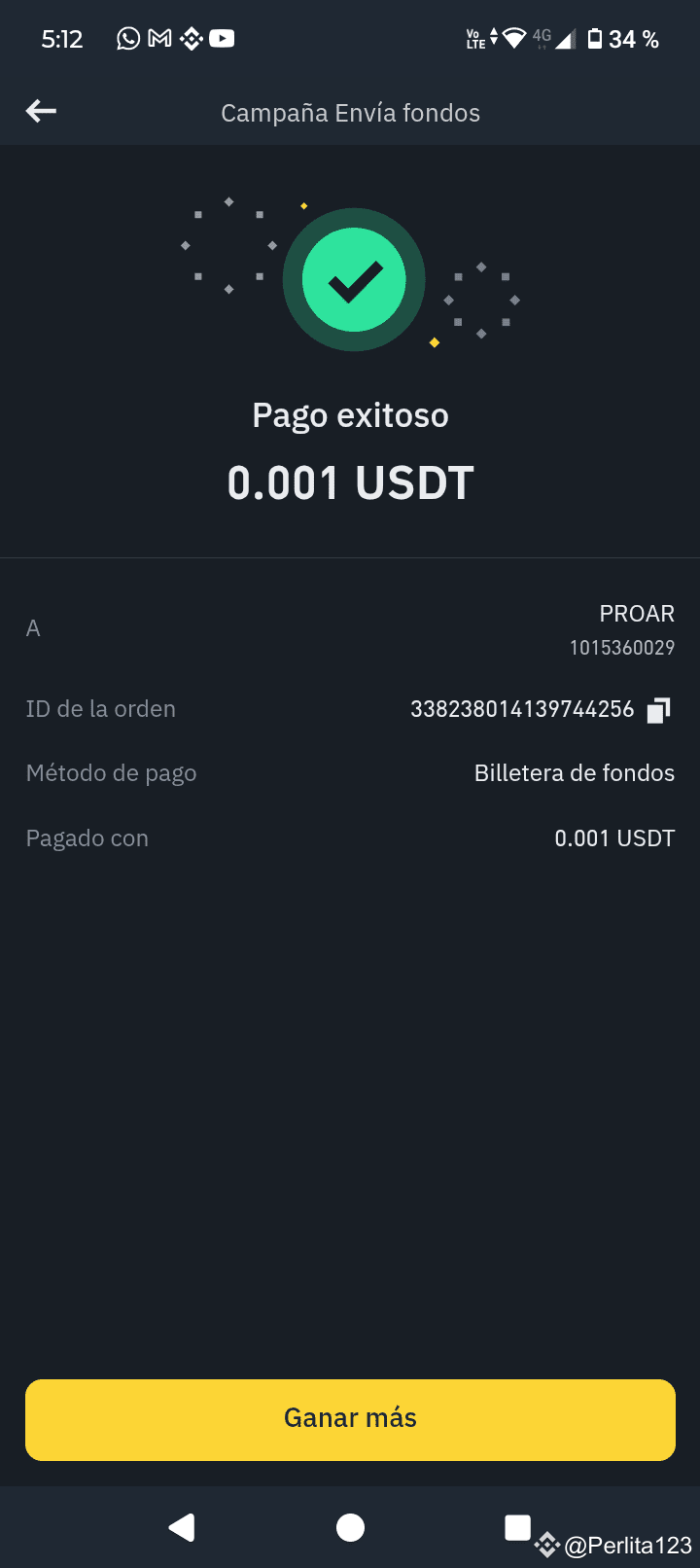Copy the order ID number
This screenshot has height=1568, width=700.
(x=659, y=710)
